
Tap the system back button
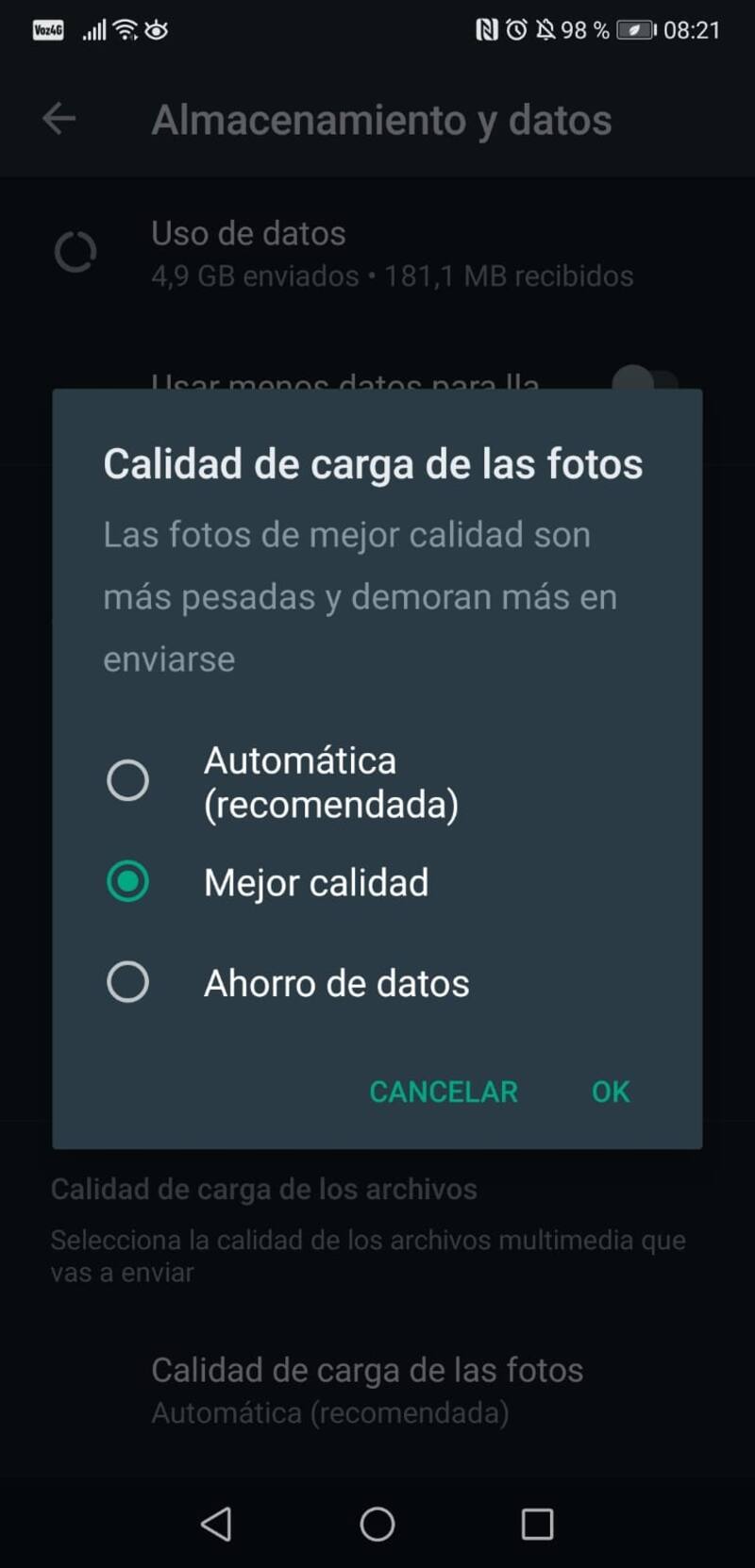click(216, 1524)
